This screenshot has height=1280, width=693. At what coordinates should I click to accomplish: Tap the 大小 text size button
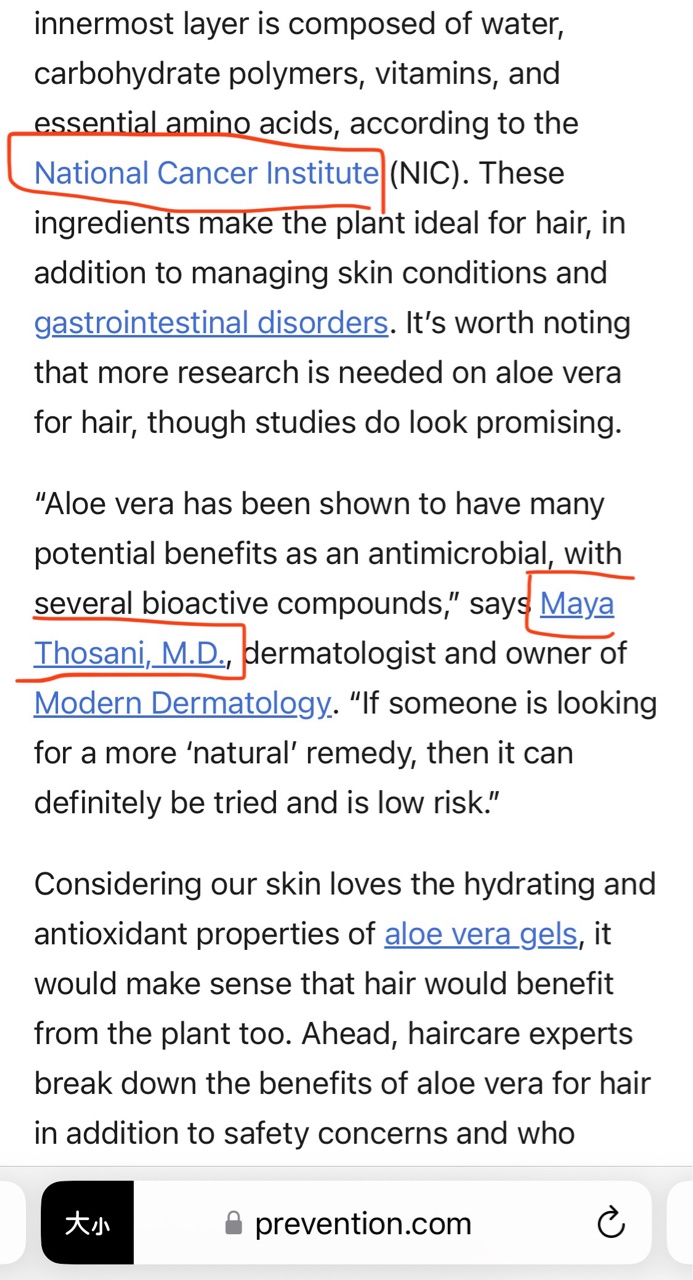click(x=87, y=1223)
